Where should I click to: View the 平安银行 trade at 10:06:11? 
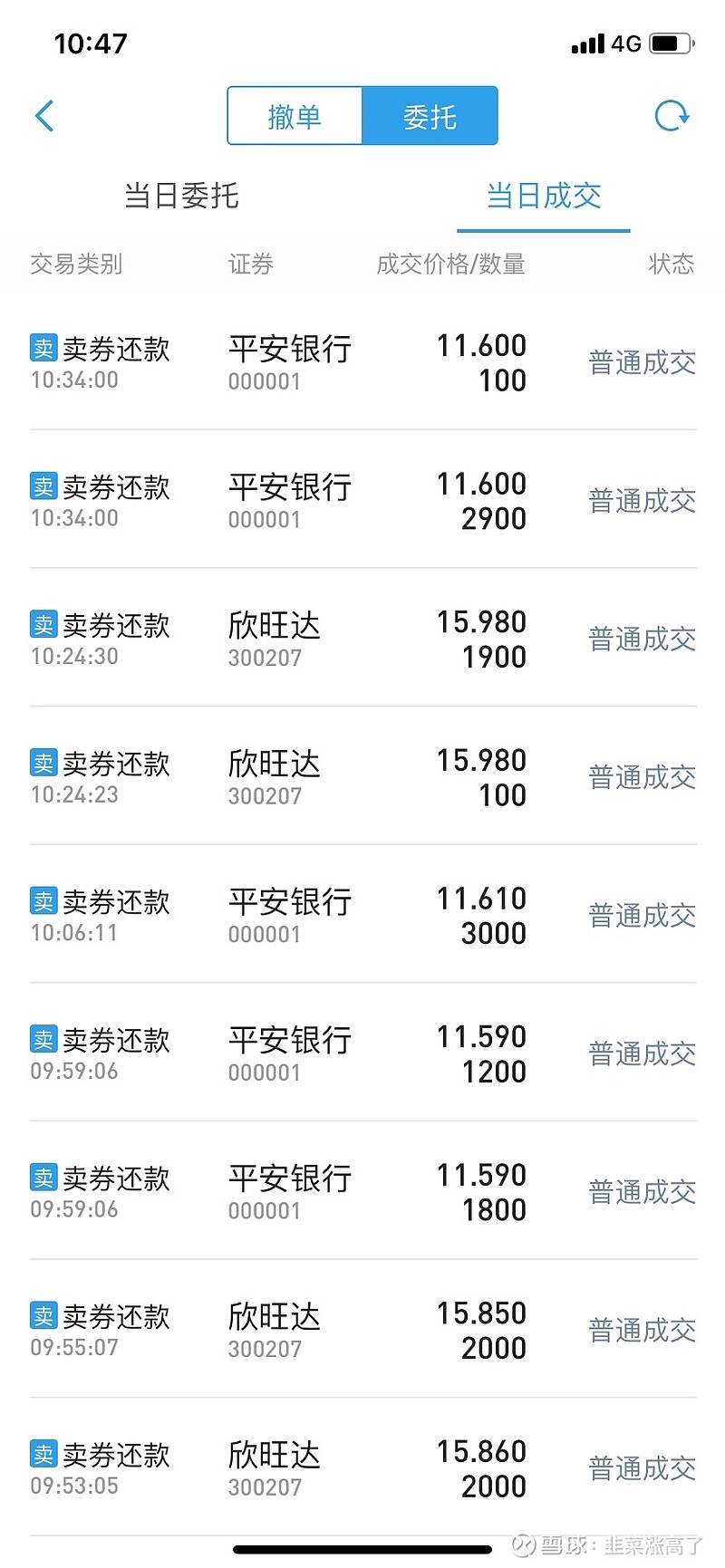pyautogui.click(x=362, y=915)
